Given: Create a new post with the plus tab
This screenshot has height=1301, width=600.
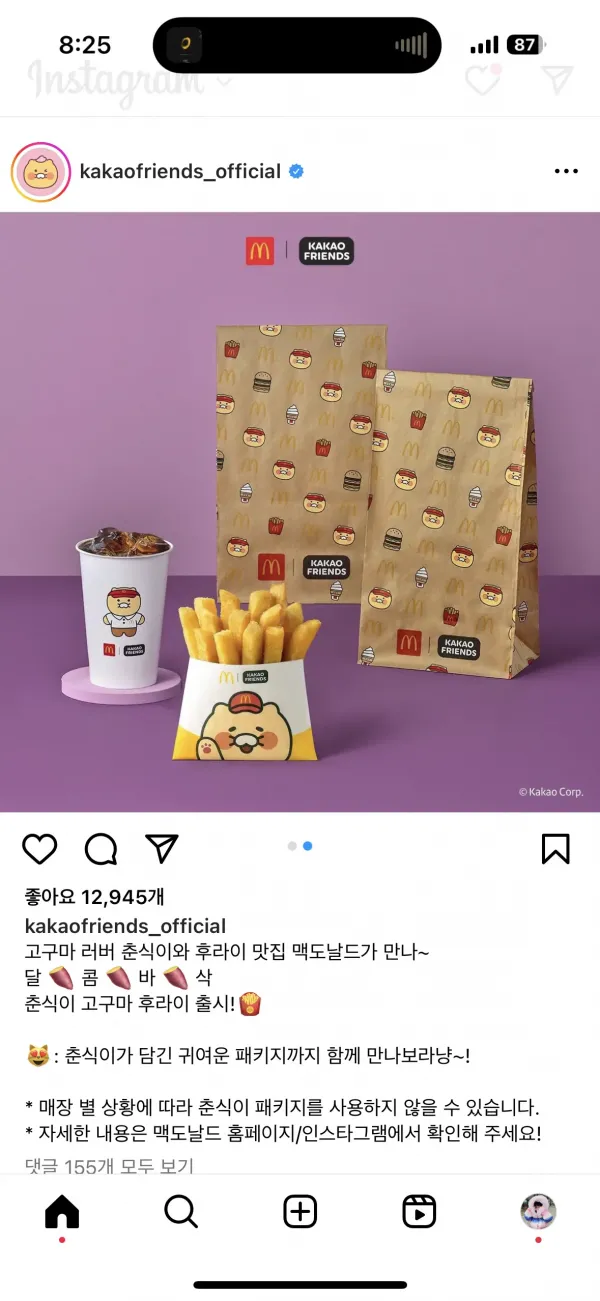Looking at the screenshot, I should (300, 1212).
